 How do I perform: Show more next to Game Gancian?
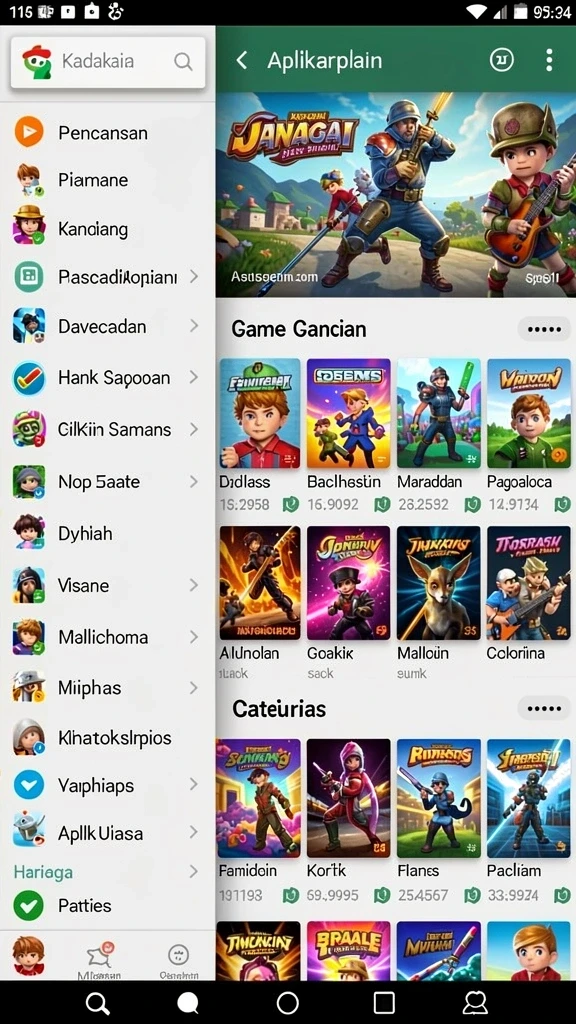[x=544, y=329]
